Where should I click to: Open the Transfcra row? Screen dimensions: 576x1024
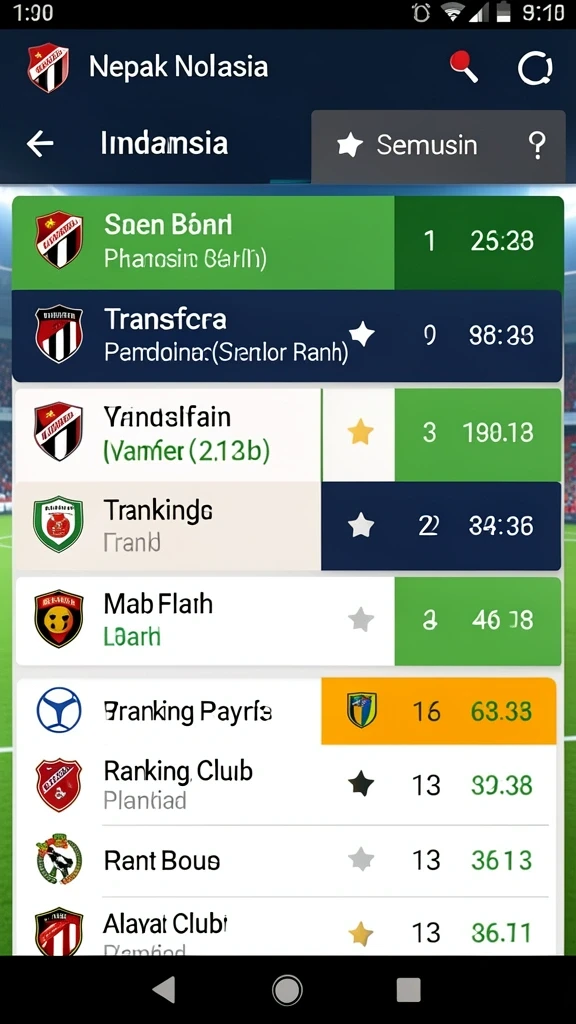(x=287, y=336)
